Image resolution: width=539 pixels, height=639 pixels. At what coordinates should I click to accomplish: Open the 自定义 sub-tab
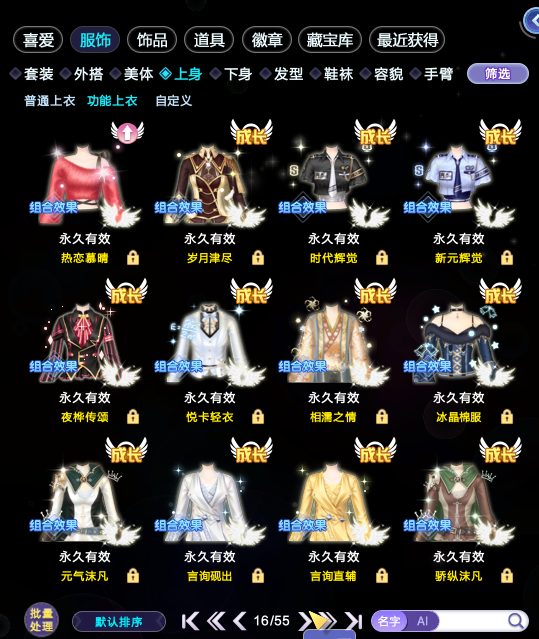174,101
